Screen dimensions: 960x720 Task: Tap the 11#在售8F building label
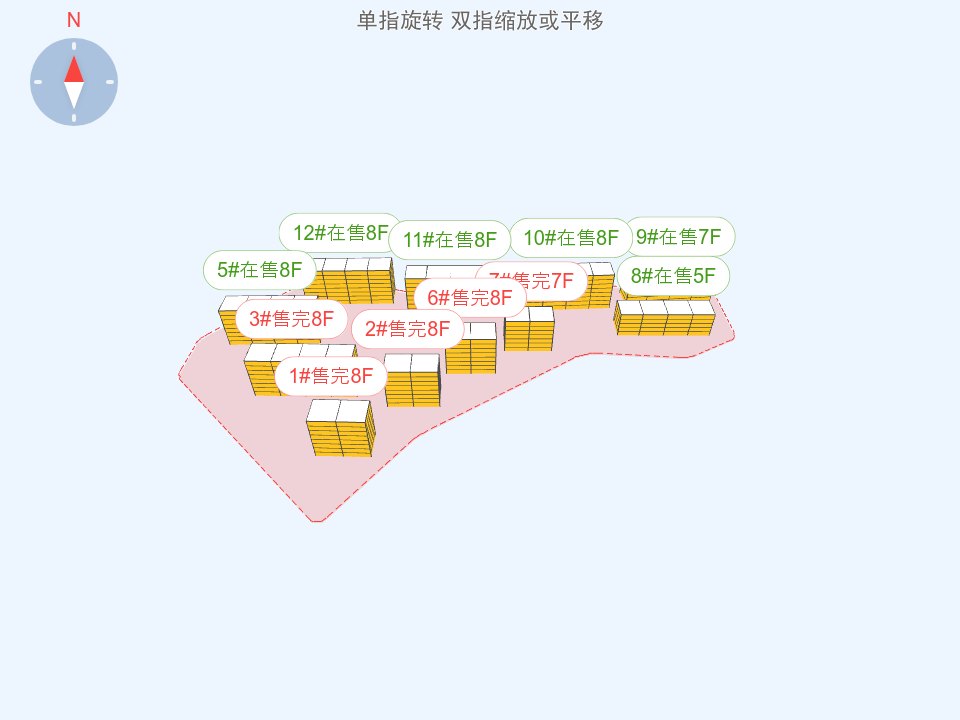[449, 240]
